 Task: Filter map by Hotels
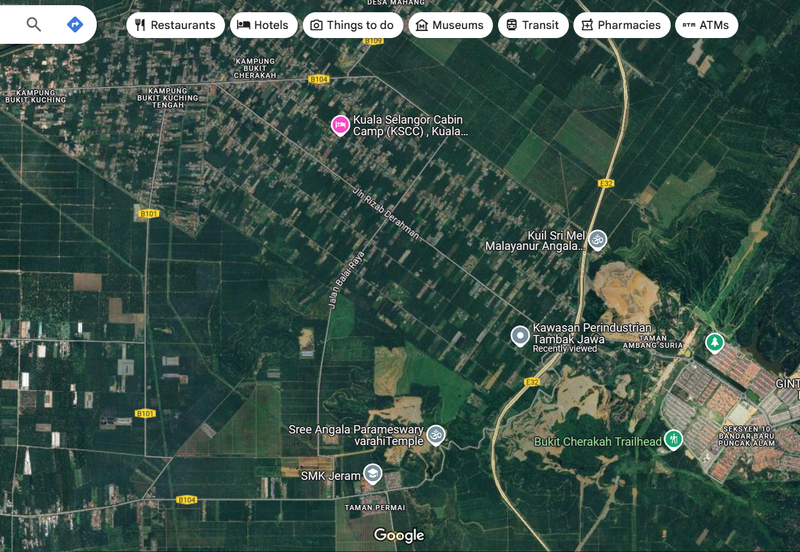click(x=263, y=25)
